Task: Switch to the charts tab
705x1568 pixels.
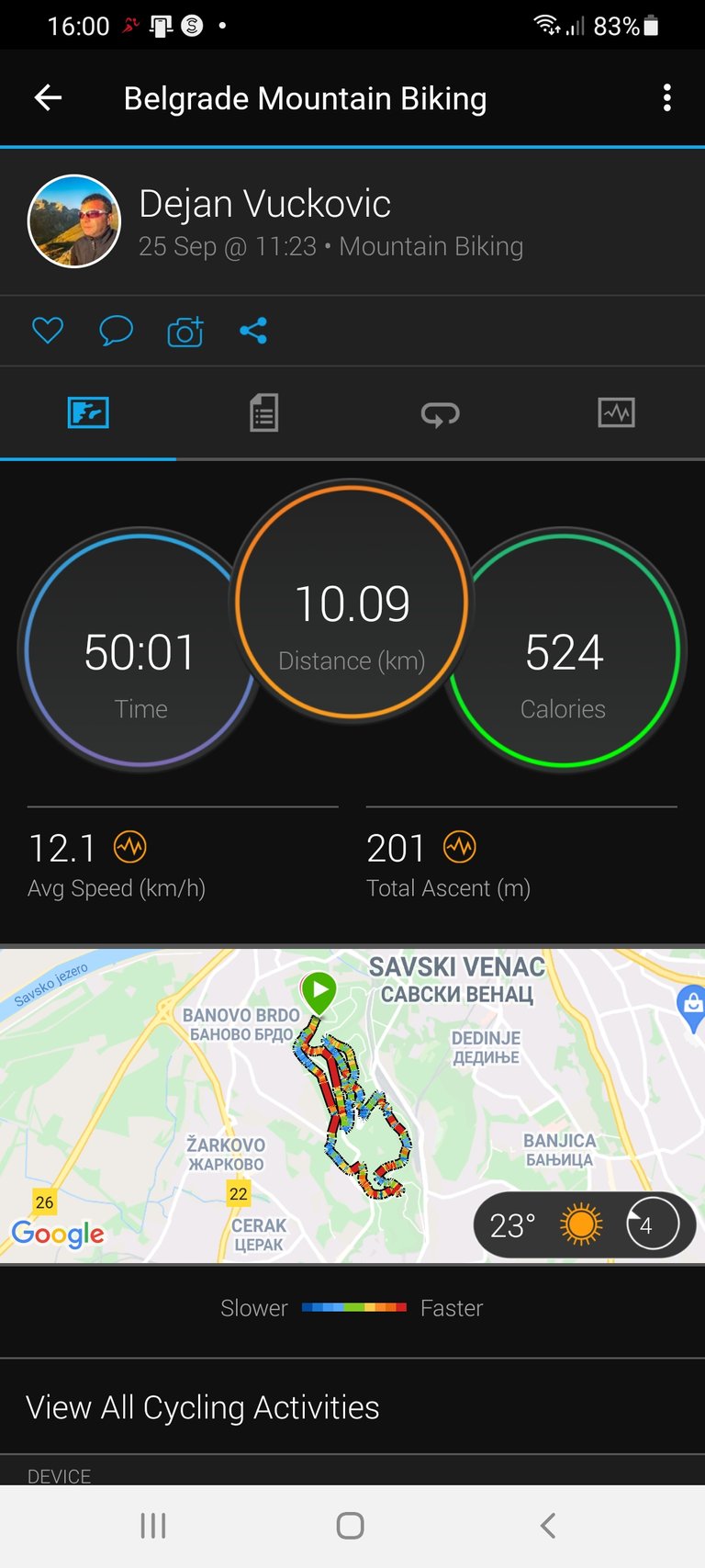Action: 616,412
